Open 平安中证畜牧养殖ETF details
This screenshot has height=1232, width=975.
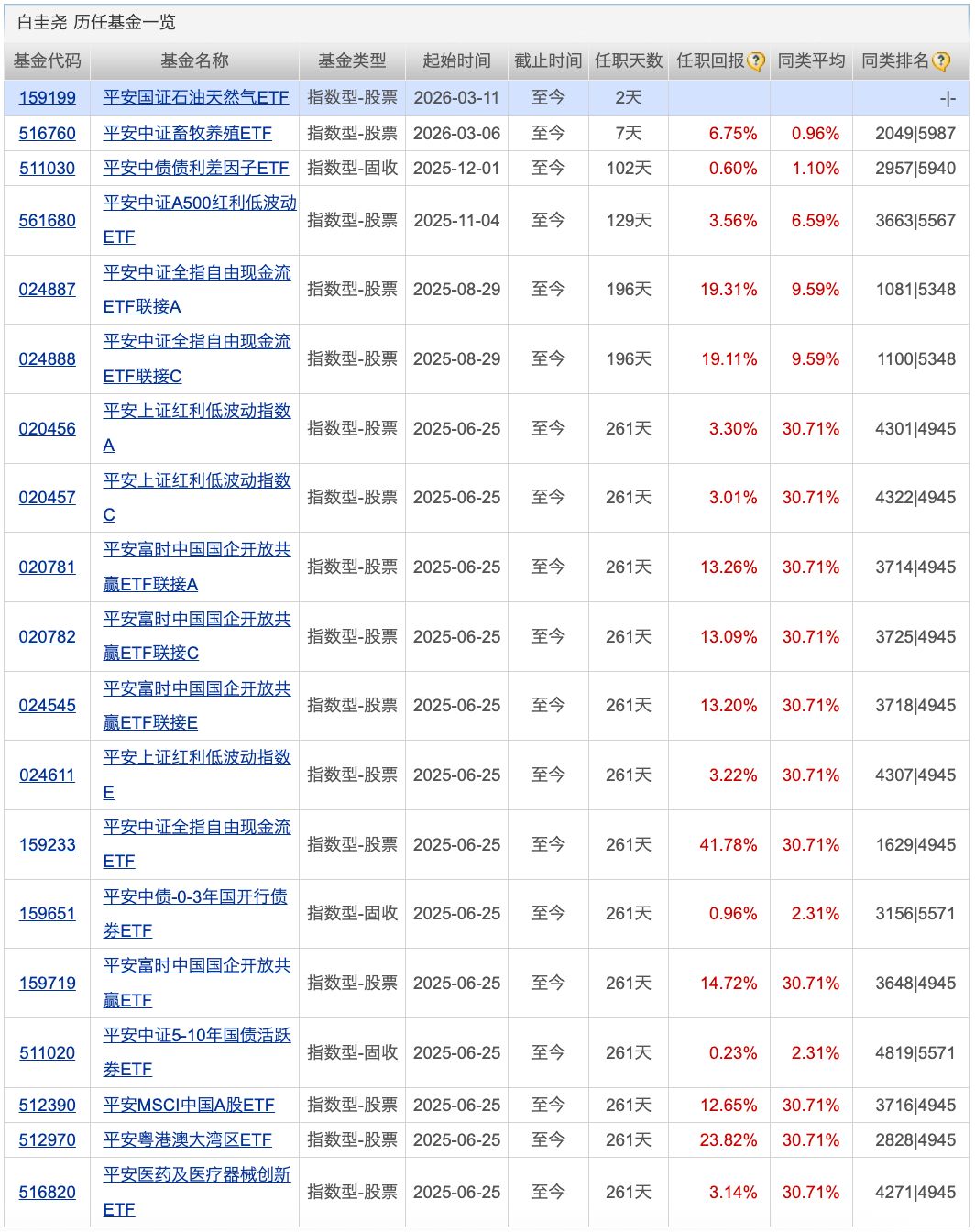[x=187, y=133]
